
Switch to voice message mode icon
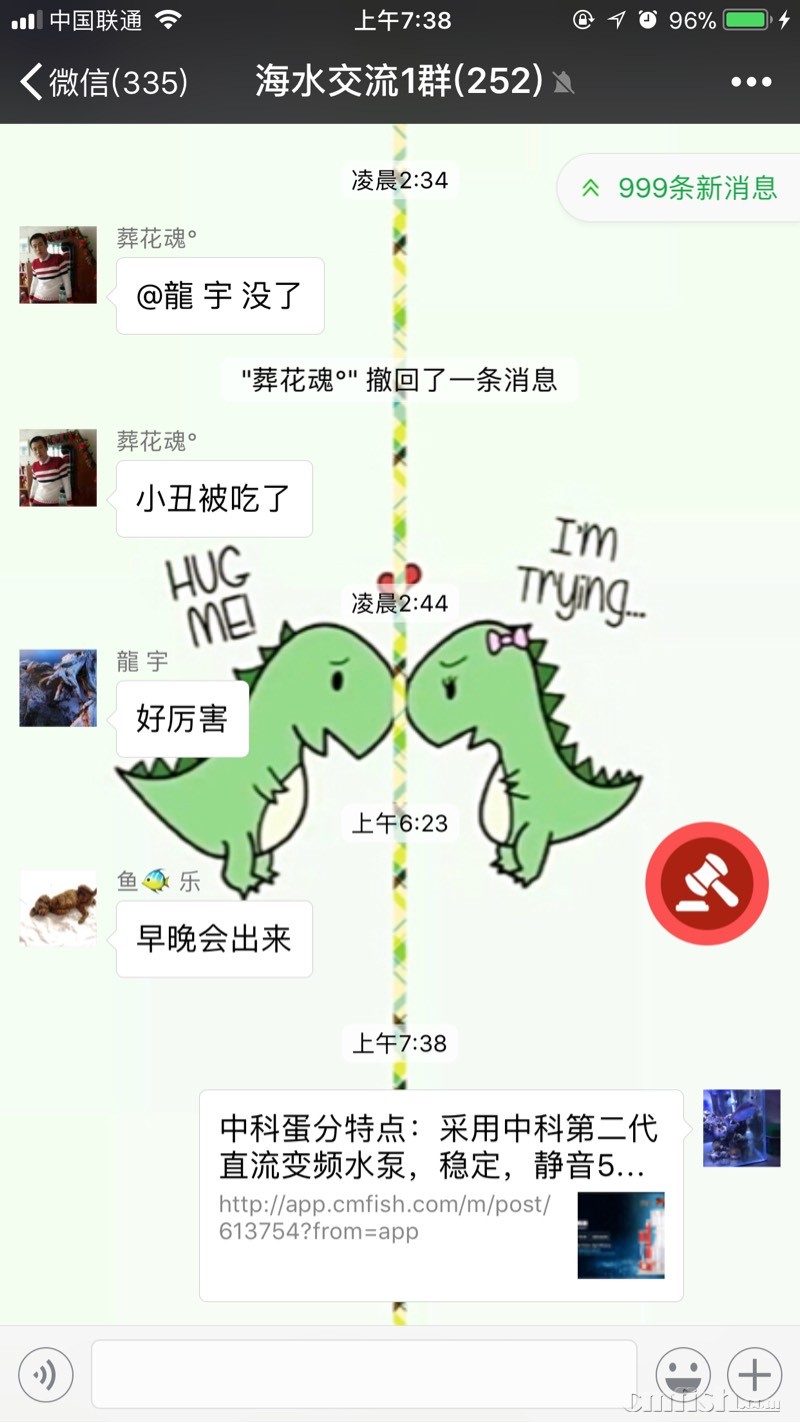(44, 1374)
